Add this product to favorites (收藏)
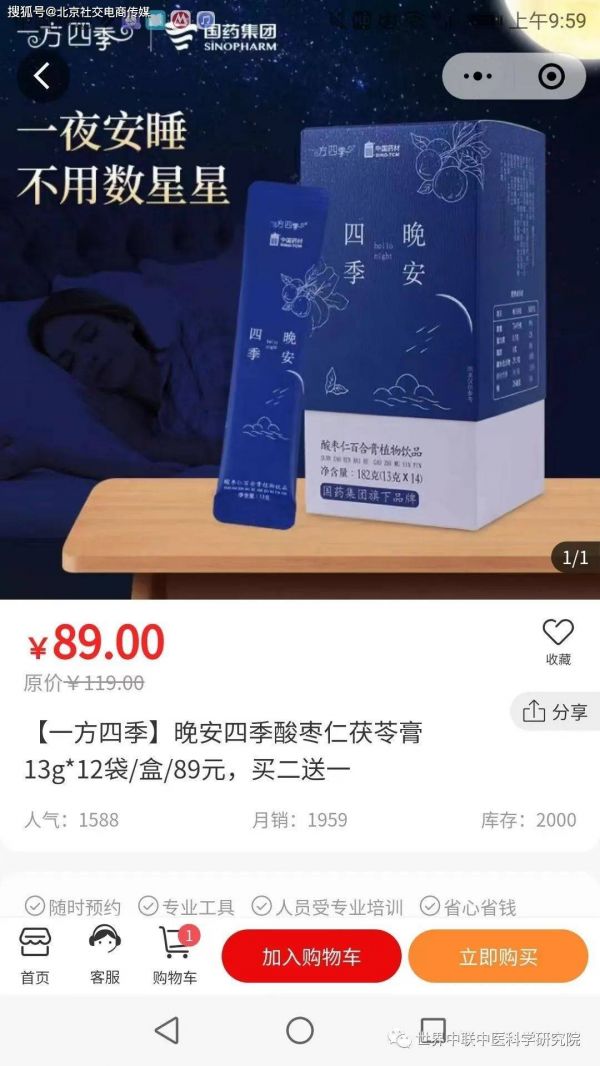Image resolution: width=600 pixels, height=1066 pixels. [x=558, y=642]
